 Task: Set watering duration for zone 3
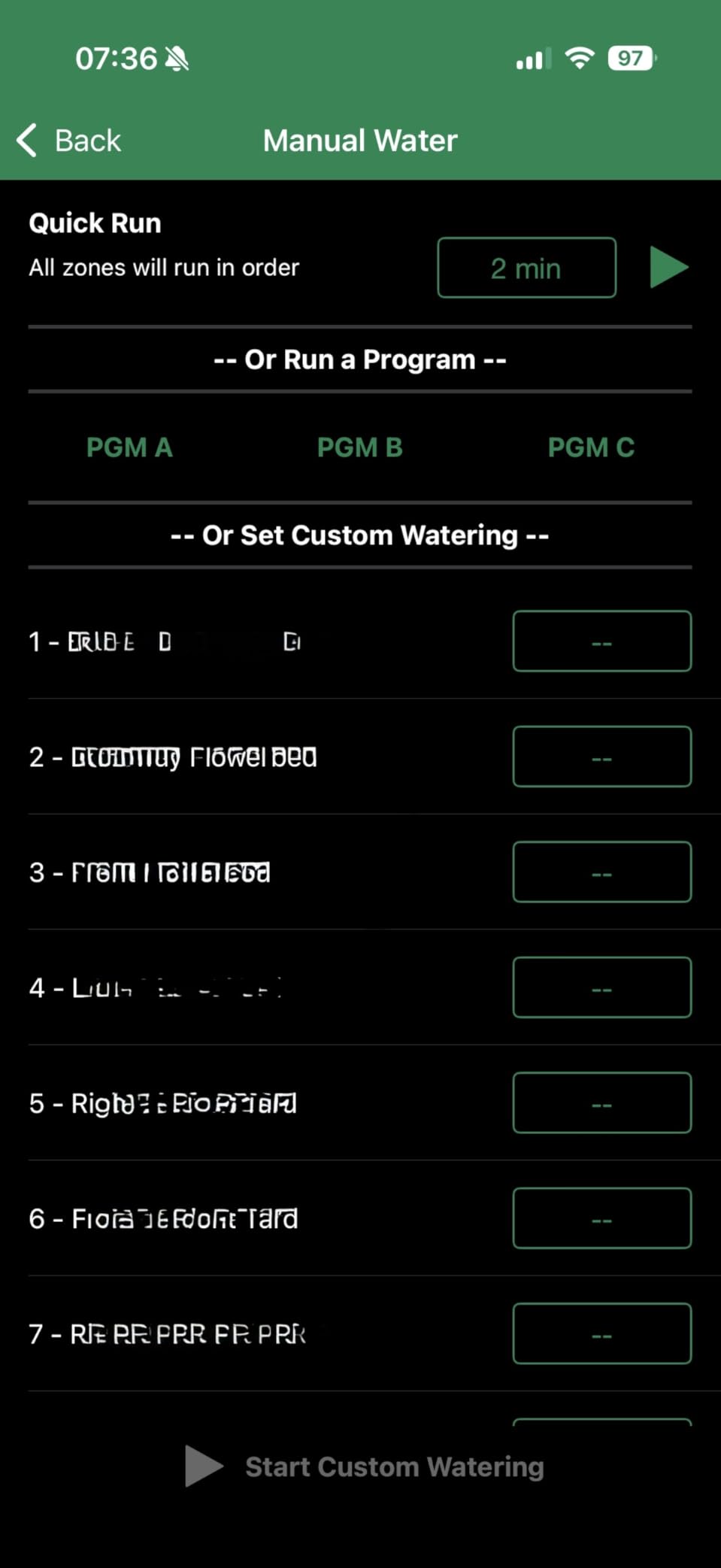click(601, 872)
